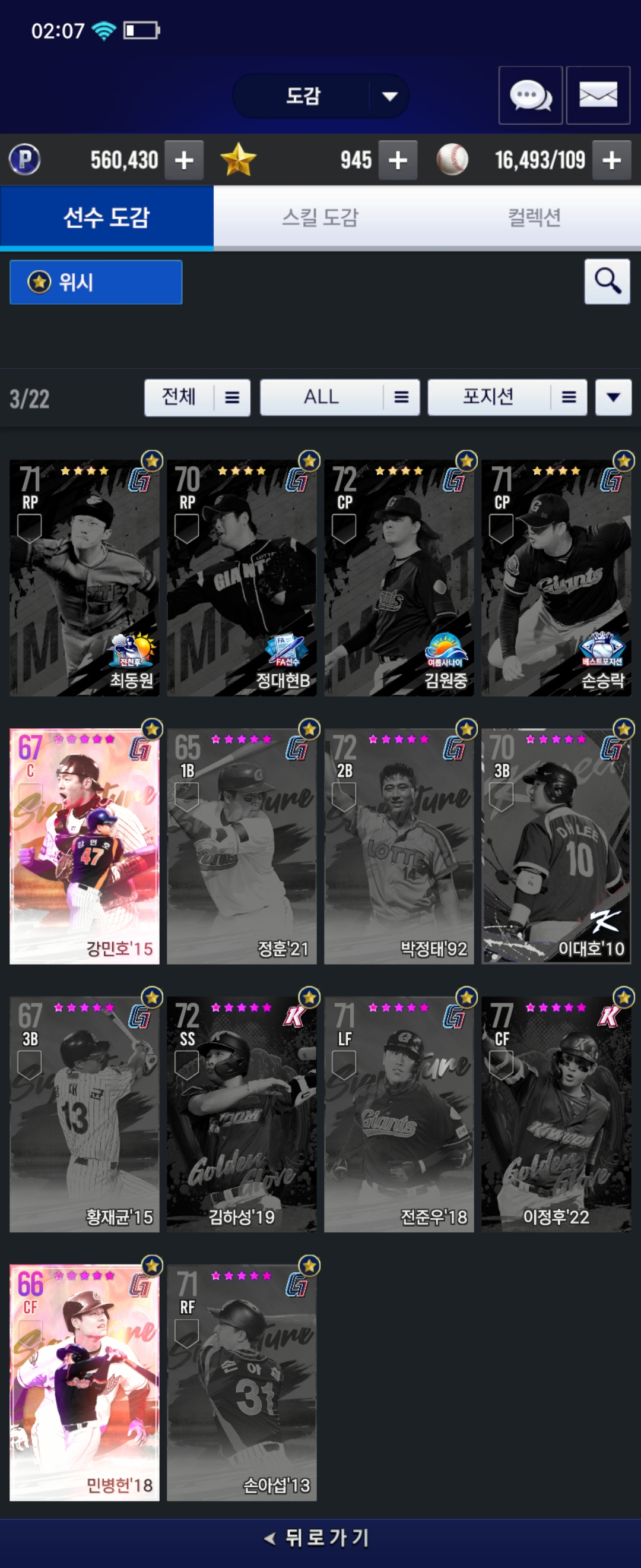Tap the 위시 wishlist button
The height and width of the screenshot is (1568, 641).
(96, 283)
